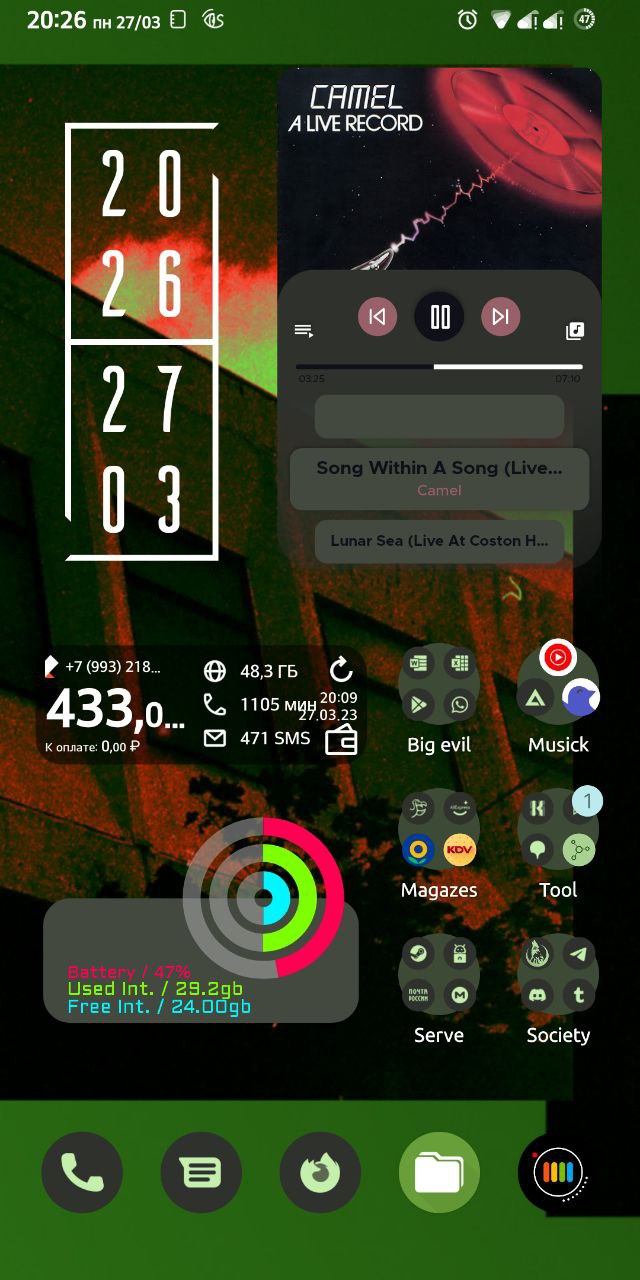Seek on the song progress bar
The height and width of the screenshot is (1280, 640).
(x=439, y=367)
